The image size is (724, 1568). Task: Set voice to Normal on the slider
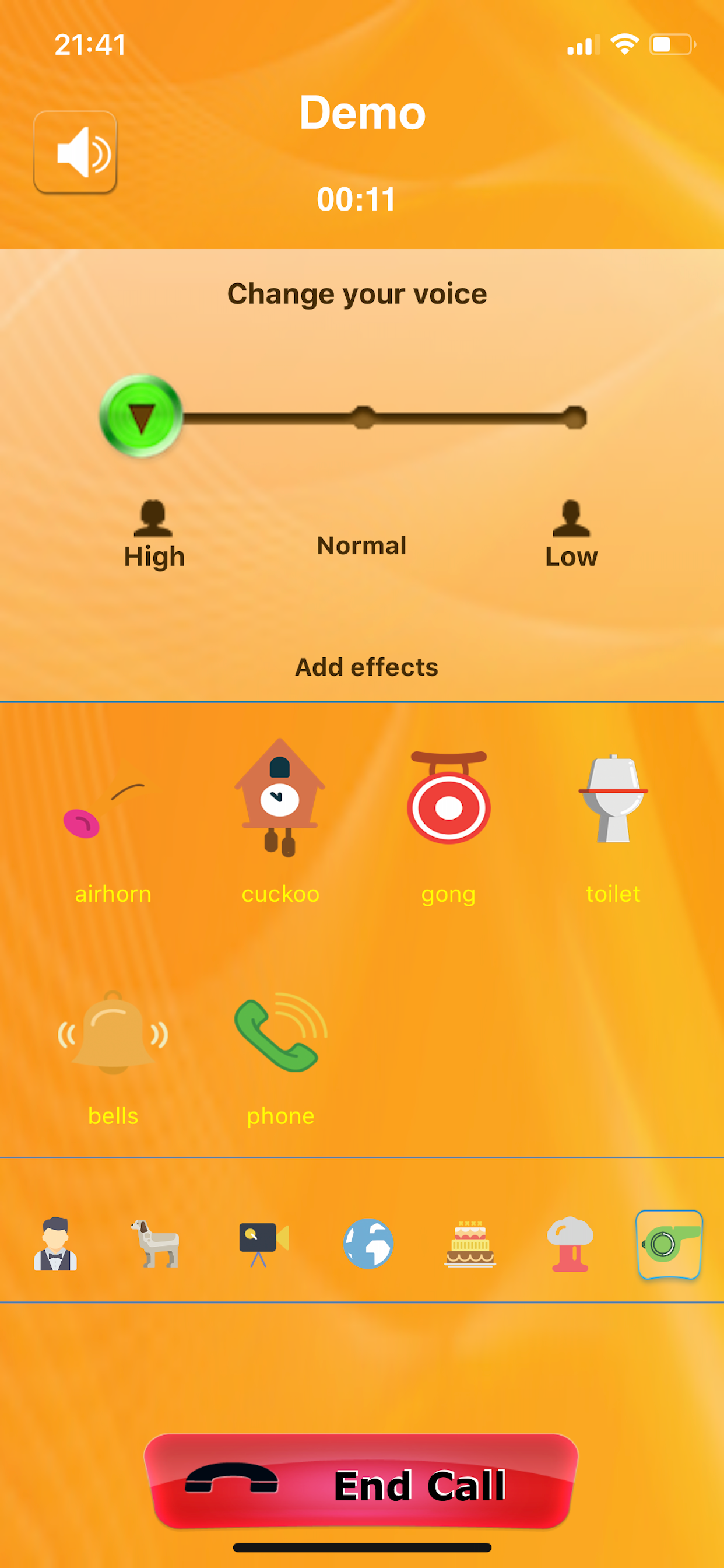tap(363, 417)
